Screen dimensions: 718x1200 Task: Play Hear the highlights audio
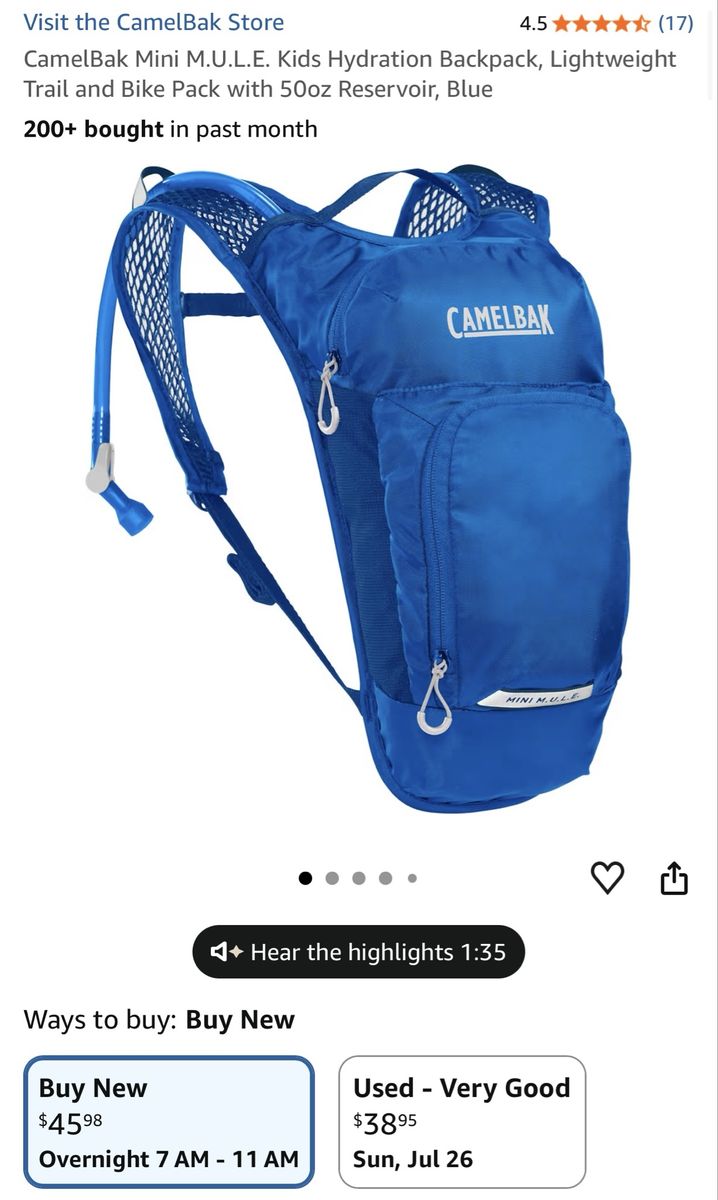point(358,952)
